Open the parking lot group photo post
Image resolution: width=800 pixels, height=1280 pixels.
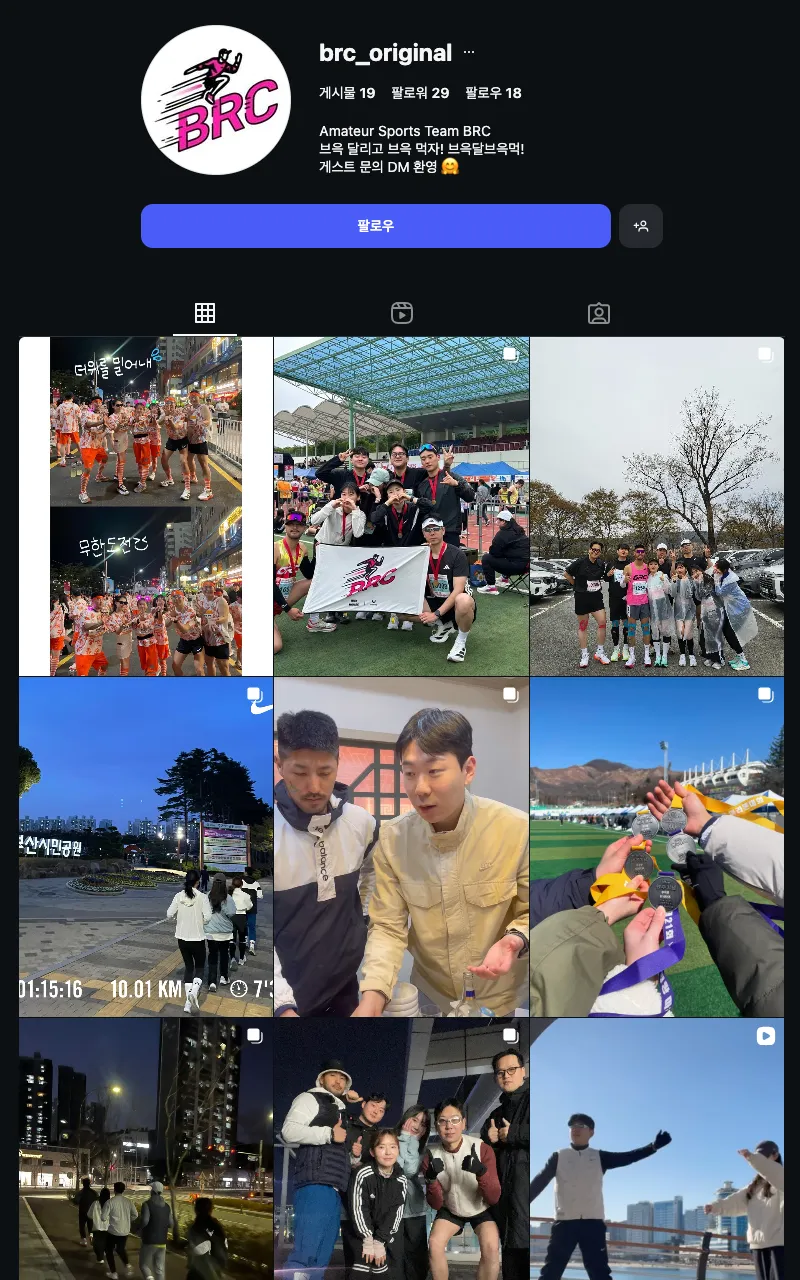click(x=657, y=506)
